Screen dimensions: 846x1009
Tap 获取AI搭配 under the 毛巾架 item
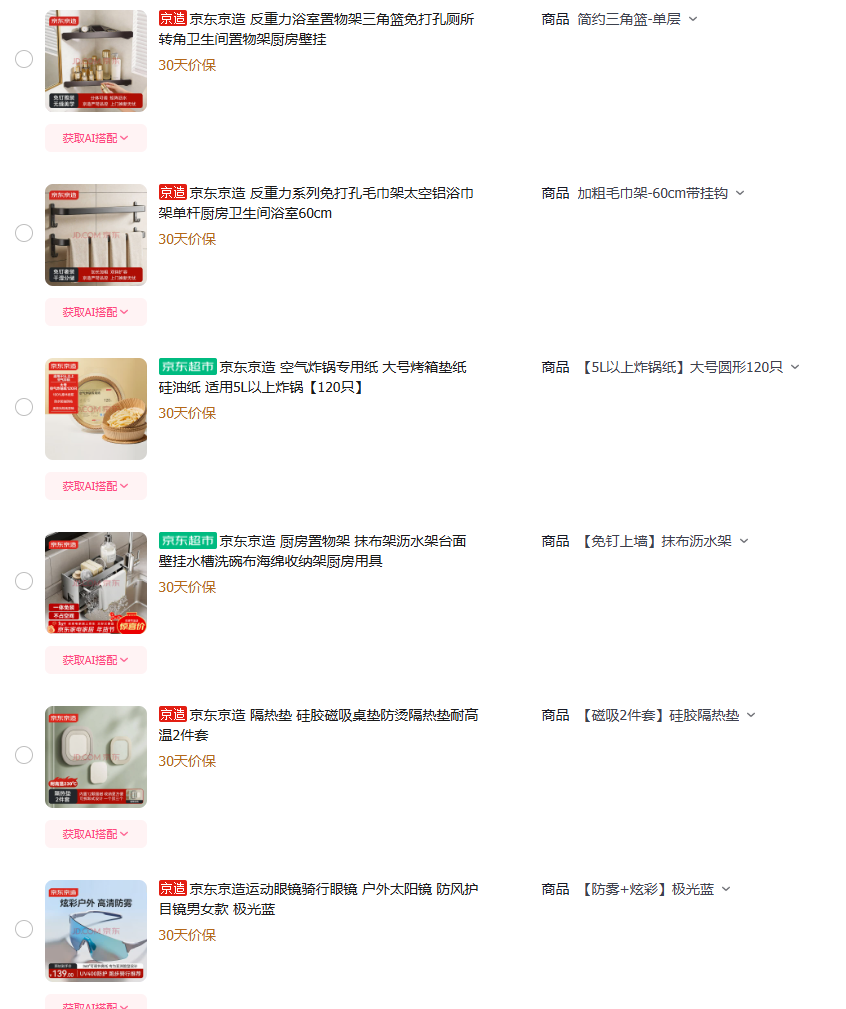click(x=96, y=312)
